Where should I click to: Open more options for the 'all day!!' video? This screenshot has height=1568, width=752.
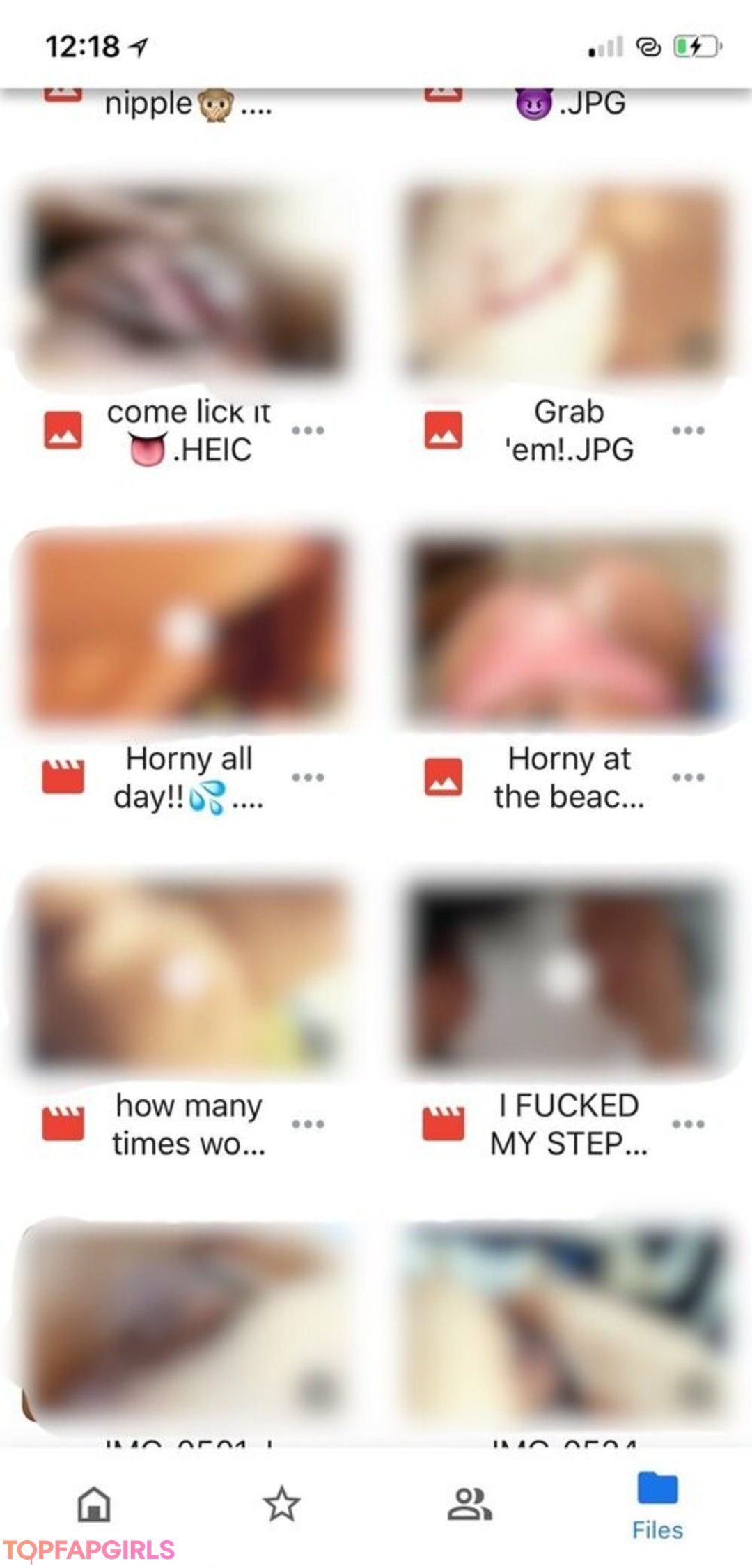(x=308, y=777)
